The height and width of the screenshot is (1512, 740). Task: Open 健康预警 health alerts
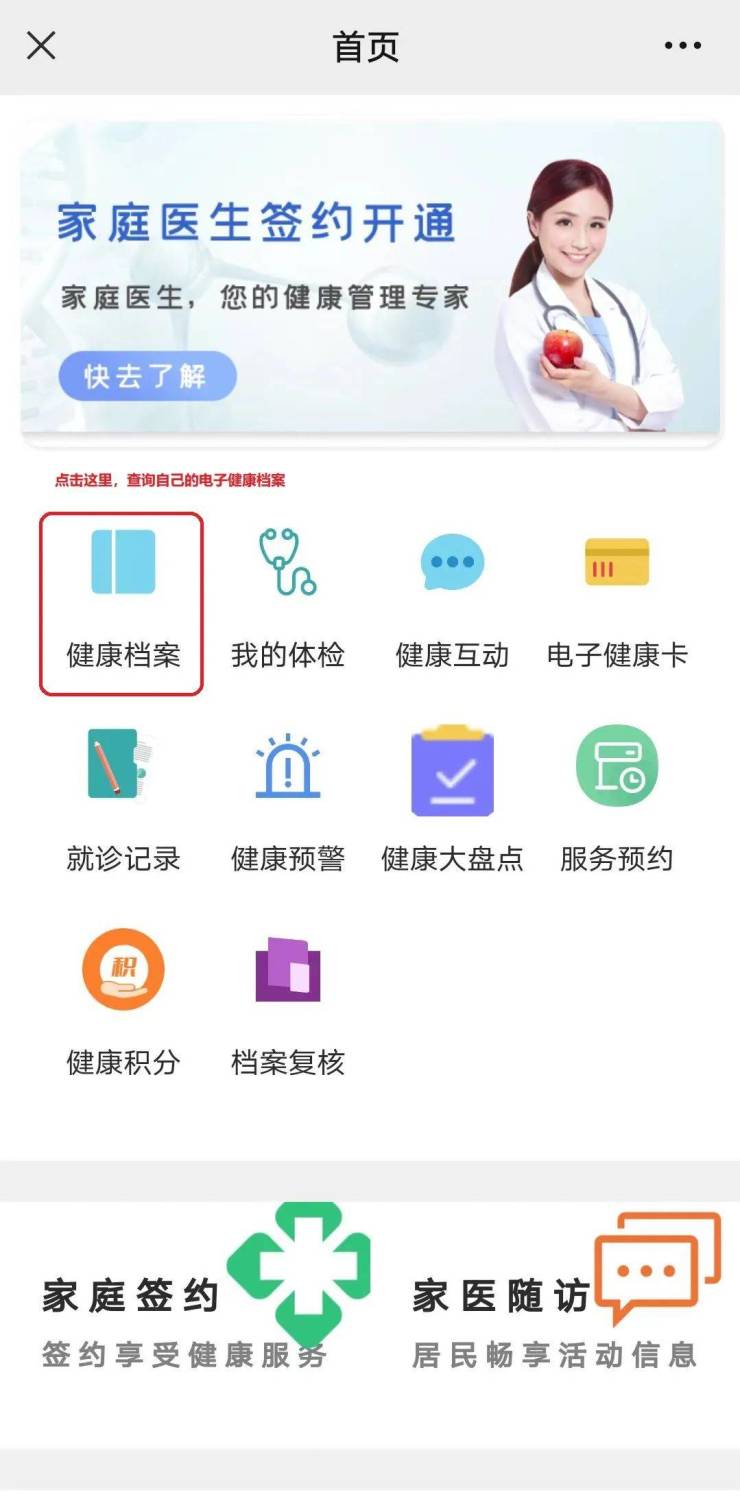click(288, 802)
